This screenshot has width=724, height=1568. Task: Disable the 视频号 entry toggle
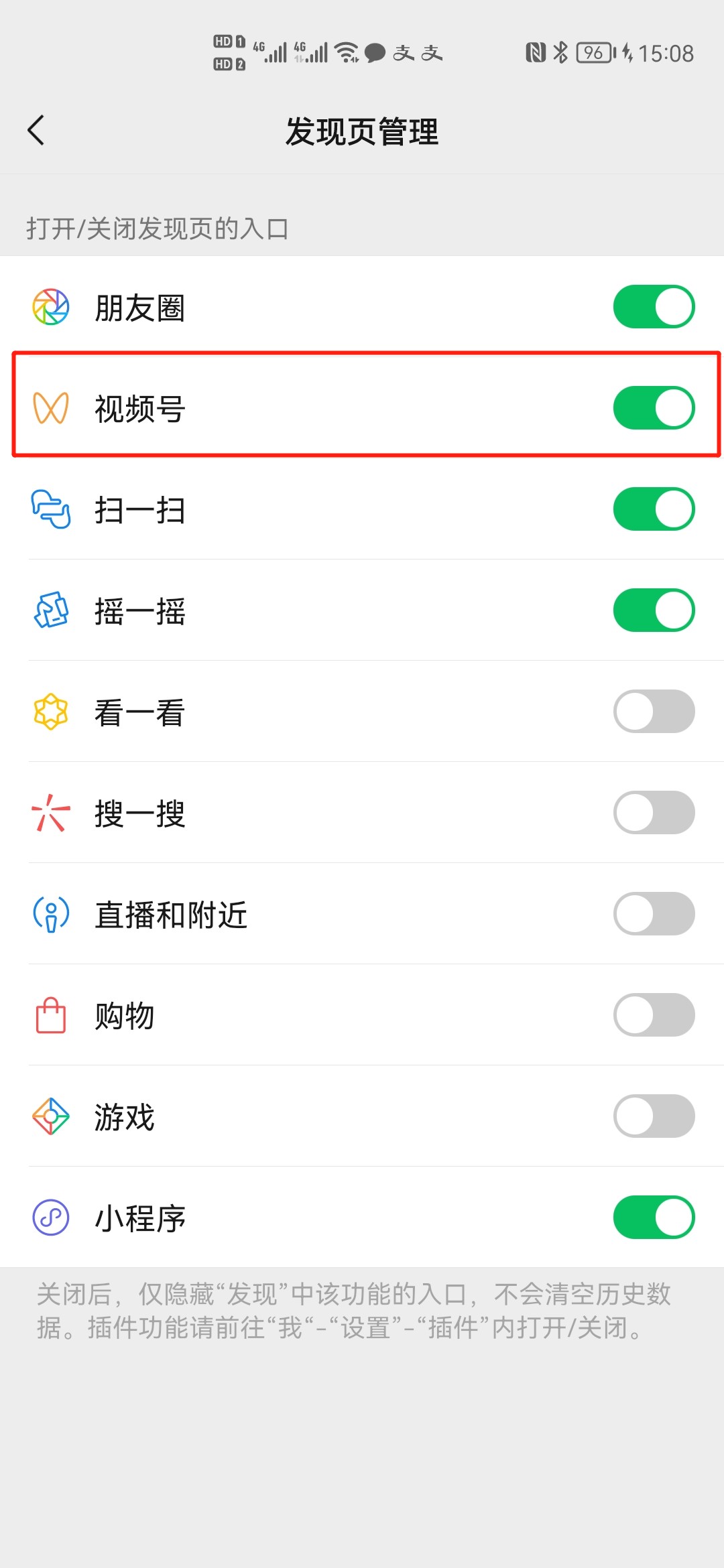pyautogui.click(x=654, y=407)
